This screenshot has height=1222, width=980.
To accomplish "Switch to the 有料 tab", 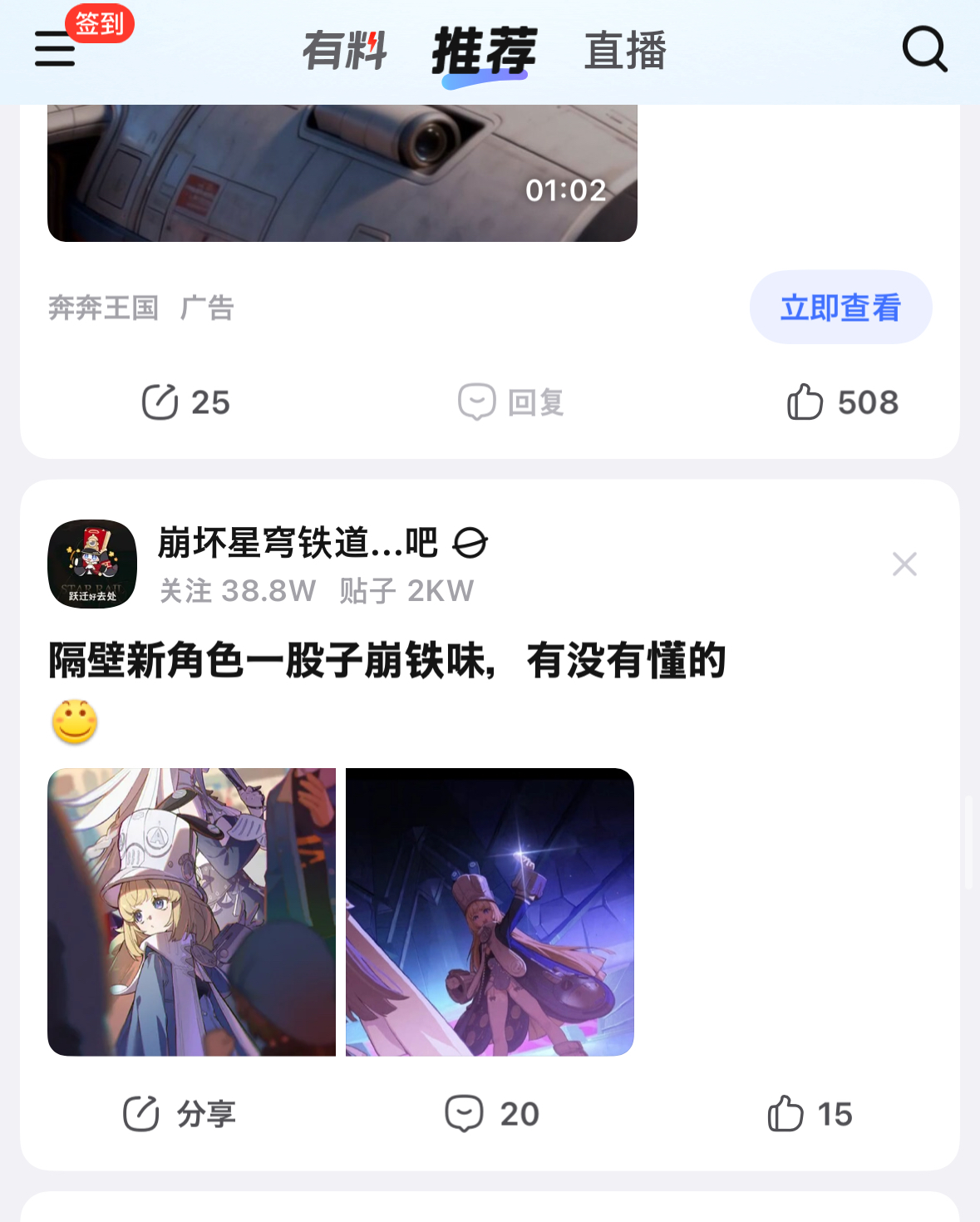I will (x=345, y=51).
